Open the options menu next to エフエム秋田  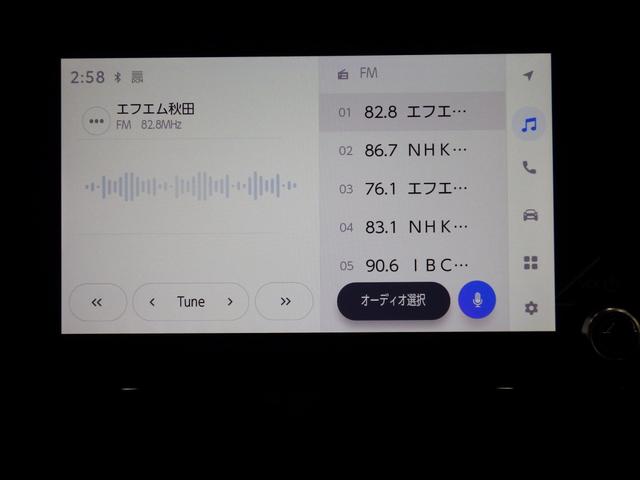click(96, 122)
